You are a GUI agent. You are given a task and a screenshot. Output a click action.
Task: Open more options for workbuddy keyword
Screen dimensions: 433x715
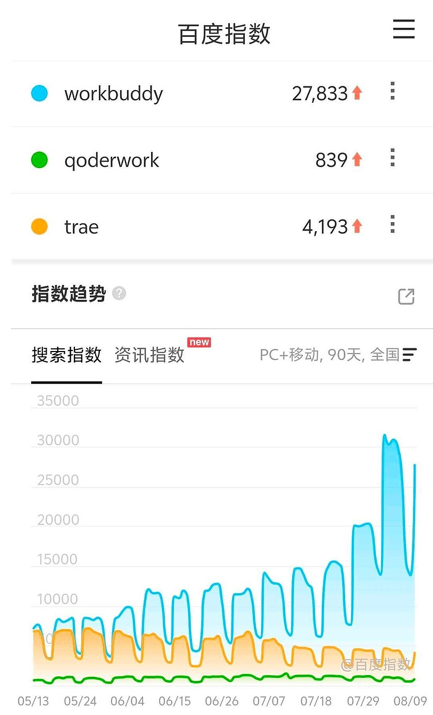click(x=392, y=91)
